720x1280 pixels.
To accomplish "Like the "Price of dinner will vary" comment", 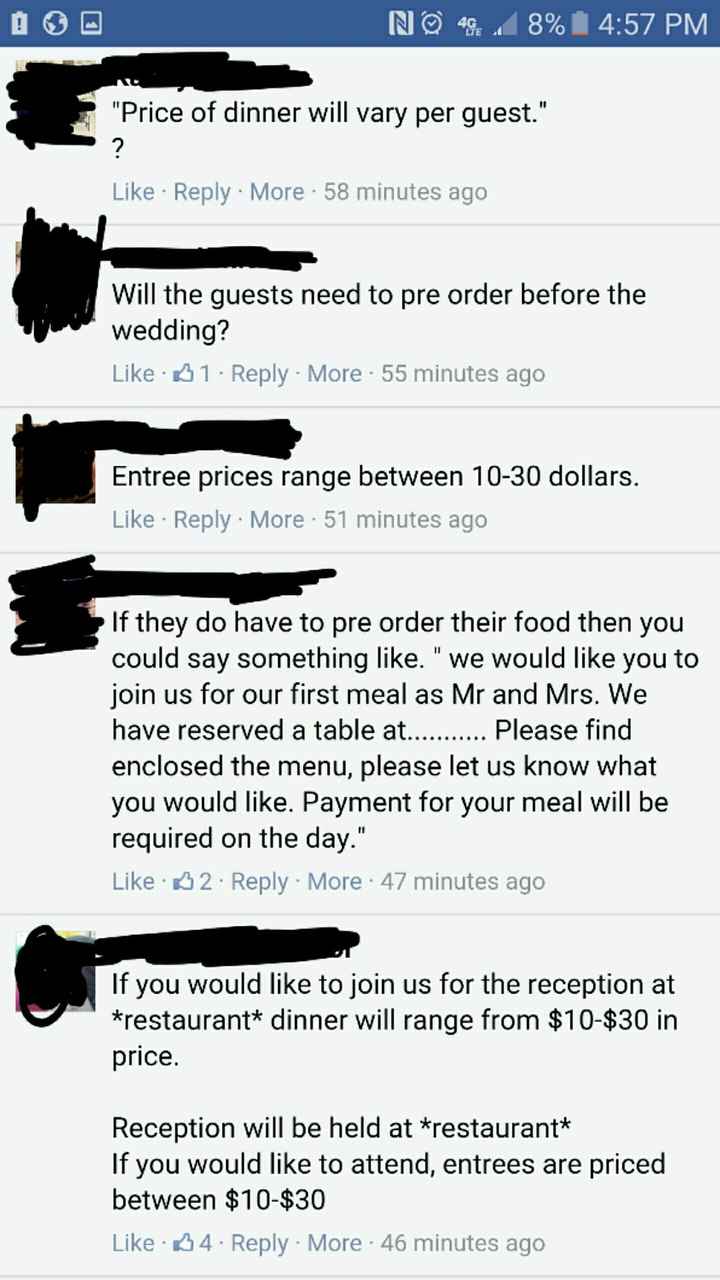I will (132, 192).
